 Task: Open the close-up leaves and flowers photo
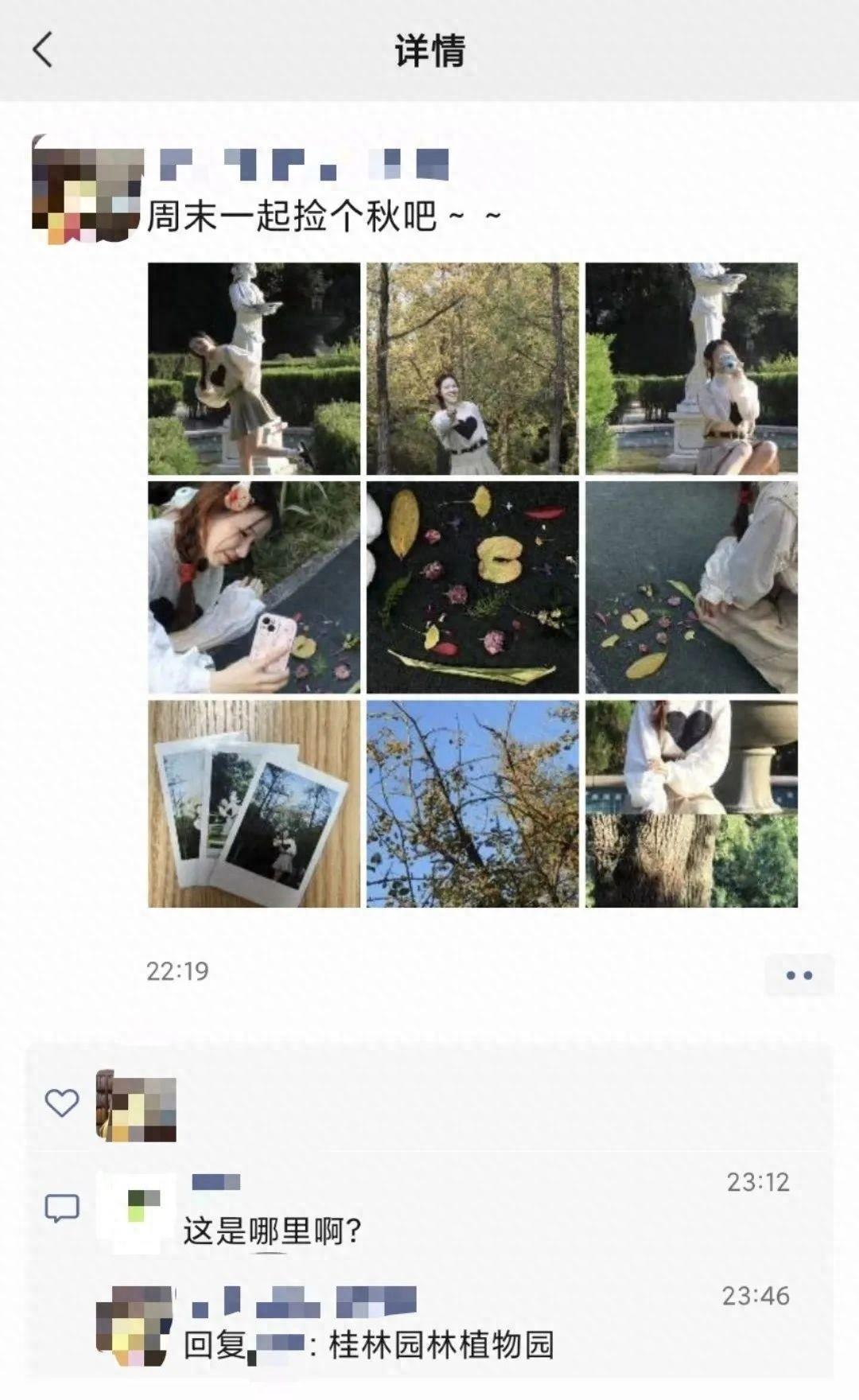[x=472, y=587]
